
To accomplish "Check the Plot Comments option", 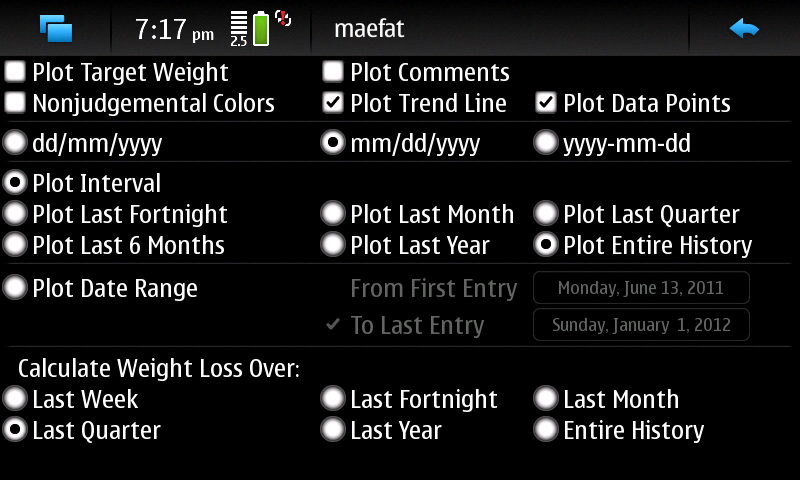I will 334,72.
